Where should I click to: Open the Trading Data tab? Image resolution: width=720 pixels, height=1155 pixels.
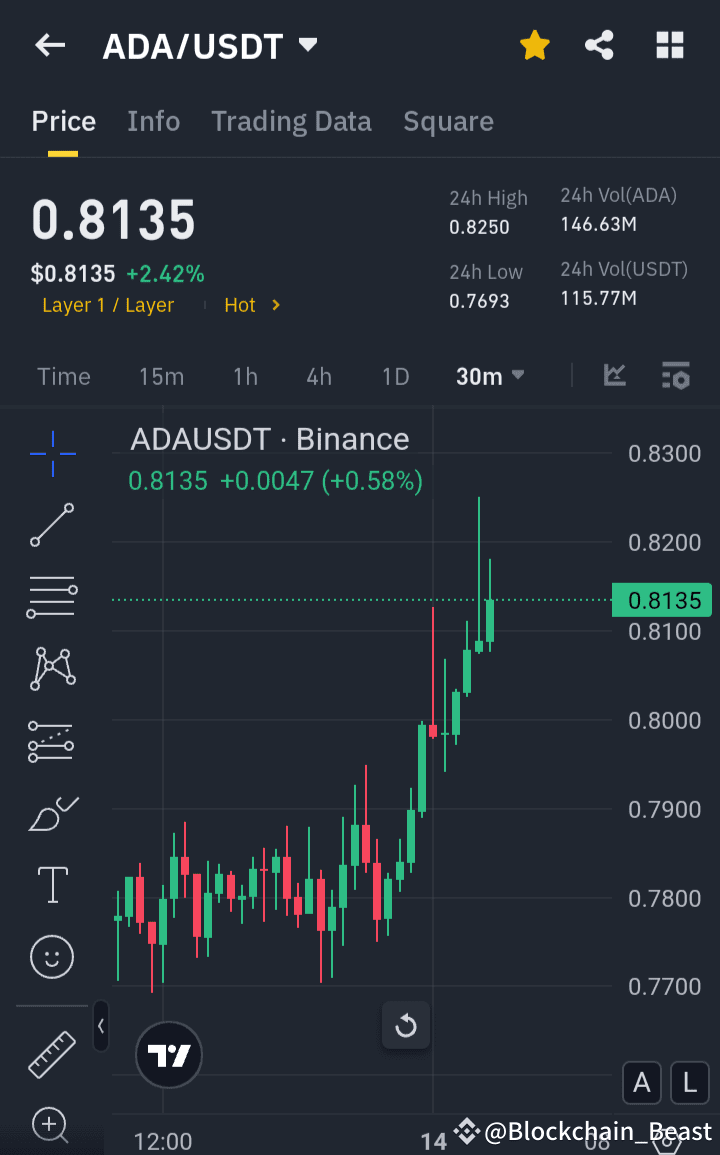point(291,121)
